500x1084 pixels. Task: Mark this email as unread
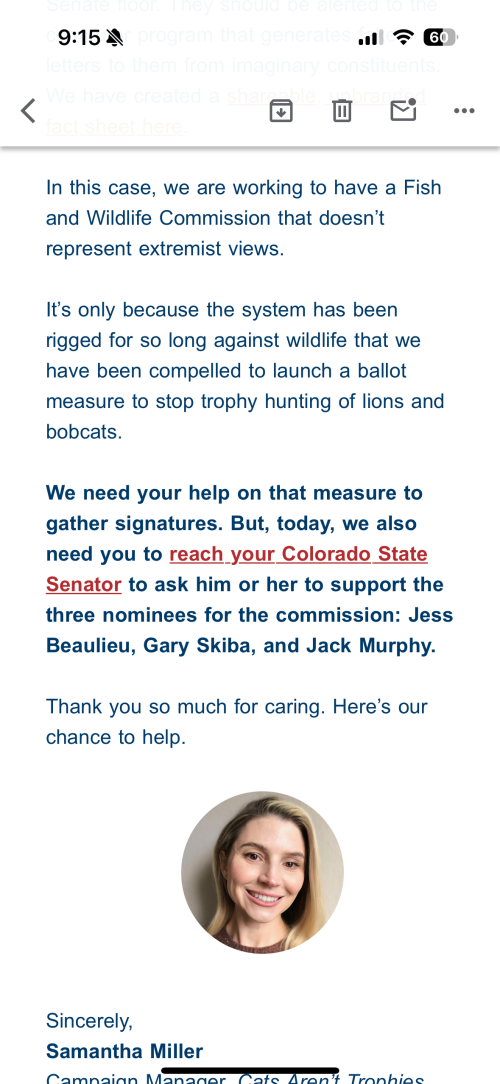[403, 110]
